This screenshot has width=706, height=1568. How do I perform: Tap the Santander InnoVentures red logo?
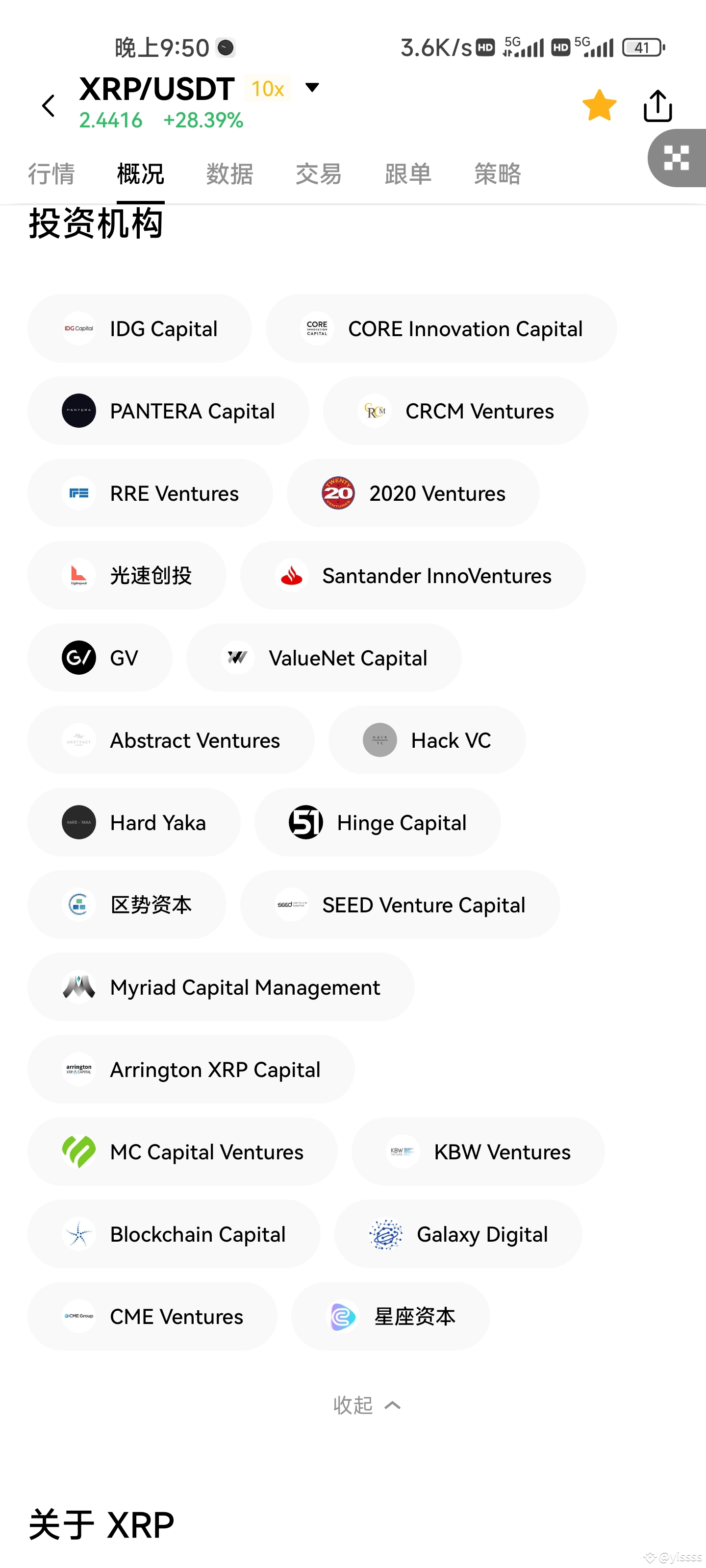[292, 575]
